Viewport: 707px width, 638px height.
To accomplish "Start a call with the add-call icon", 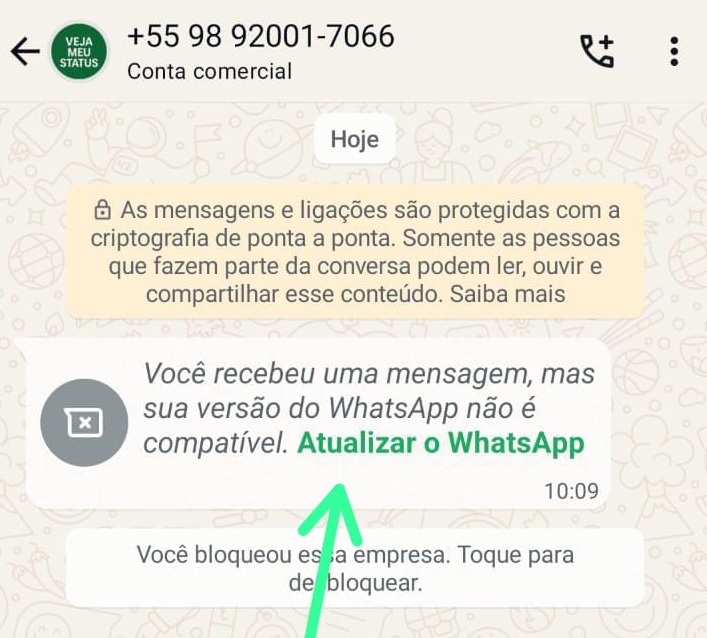I will pos(597,51).
